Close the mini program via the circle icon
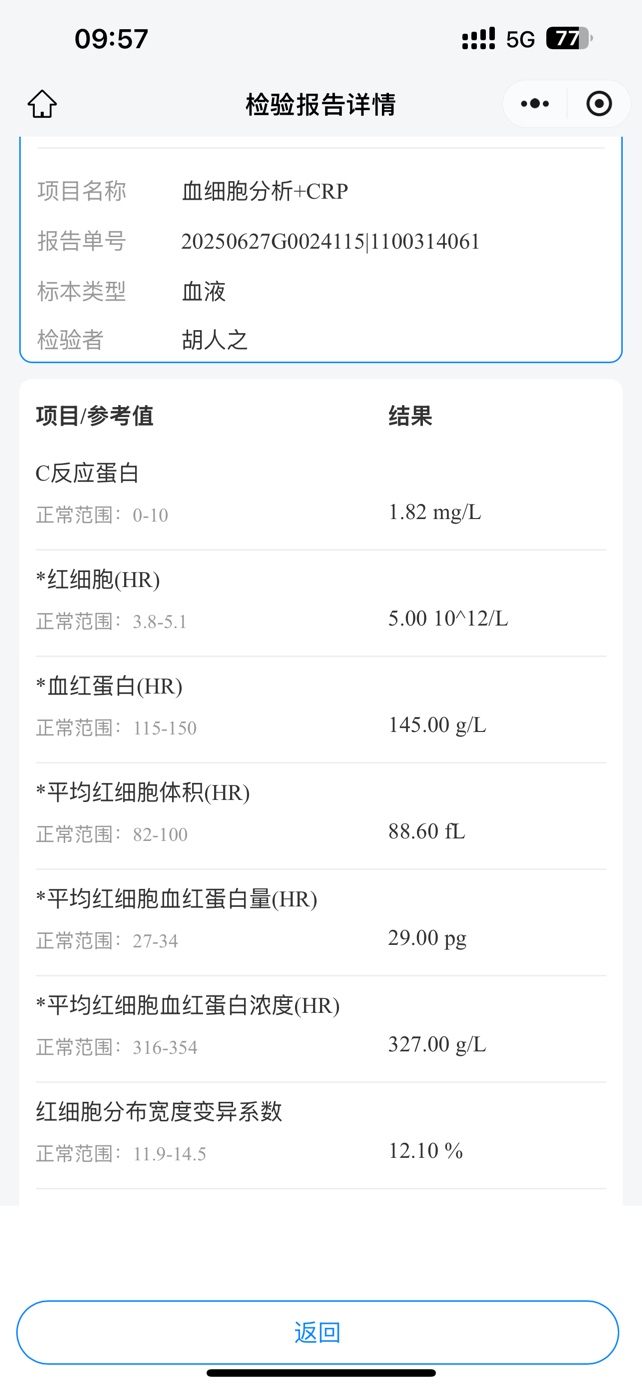Screen dimensions: 642x1389 [599, 104]
